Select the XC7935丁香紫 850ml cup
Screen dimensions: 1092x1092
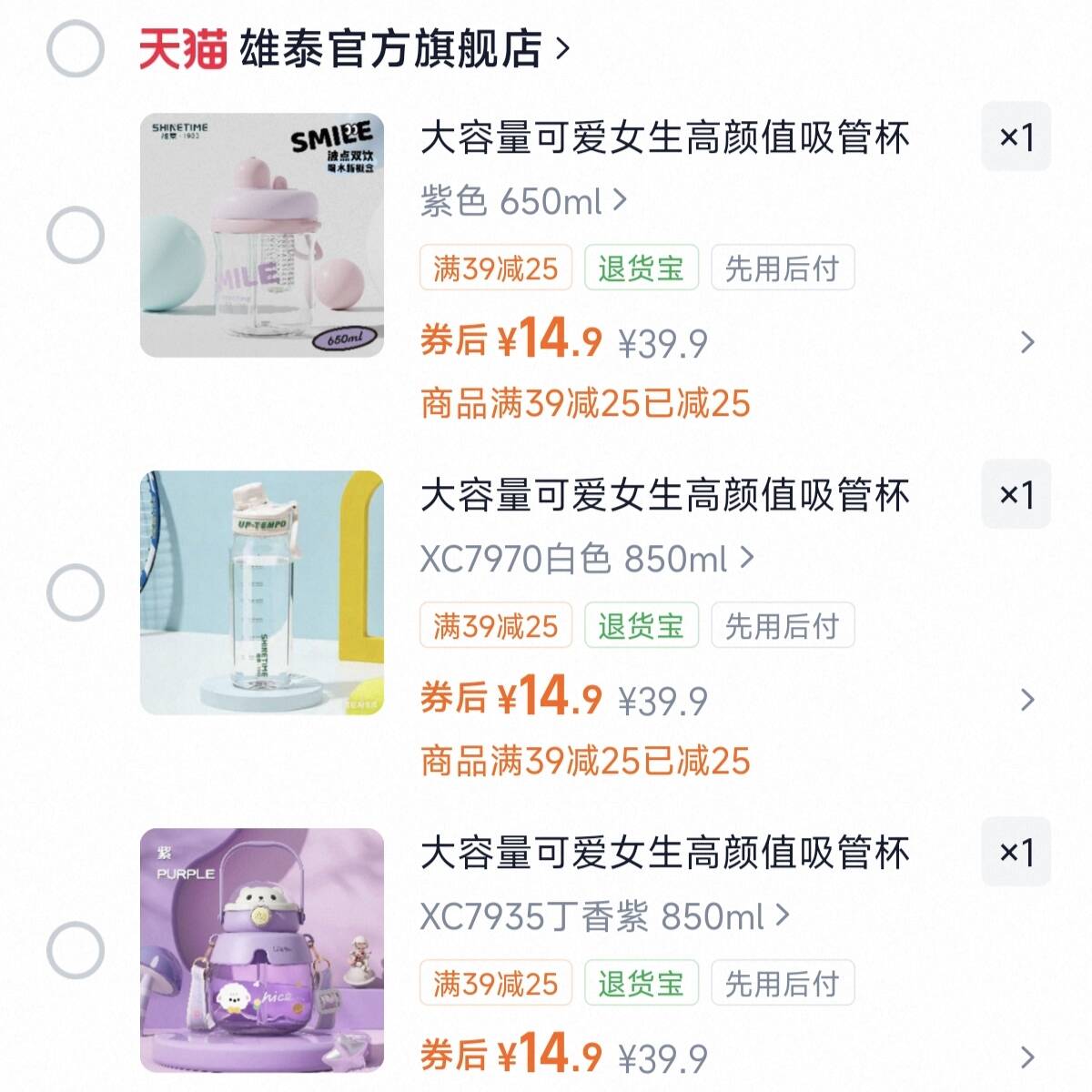pos(75,950)
